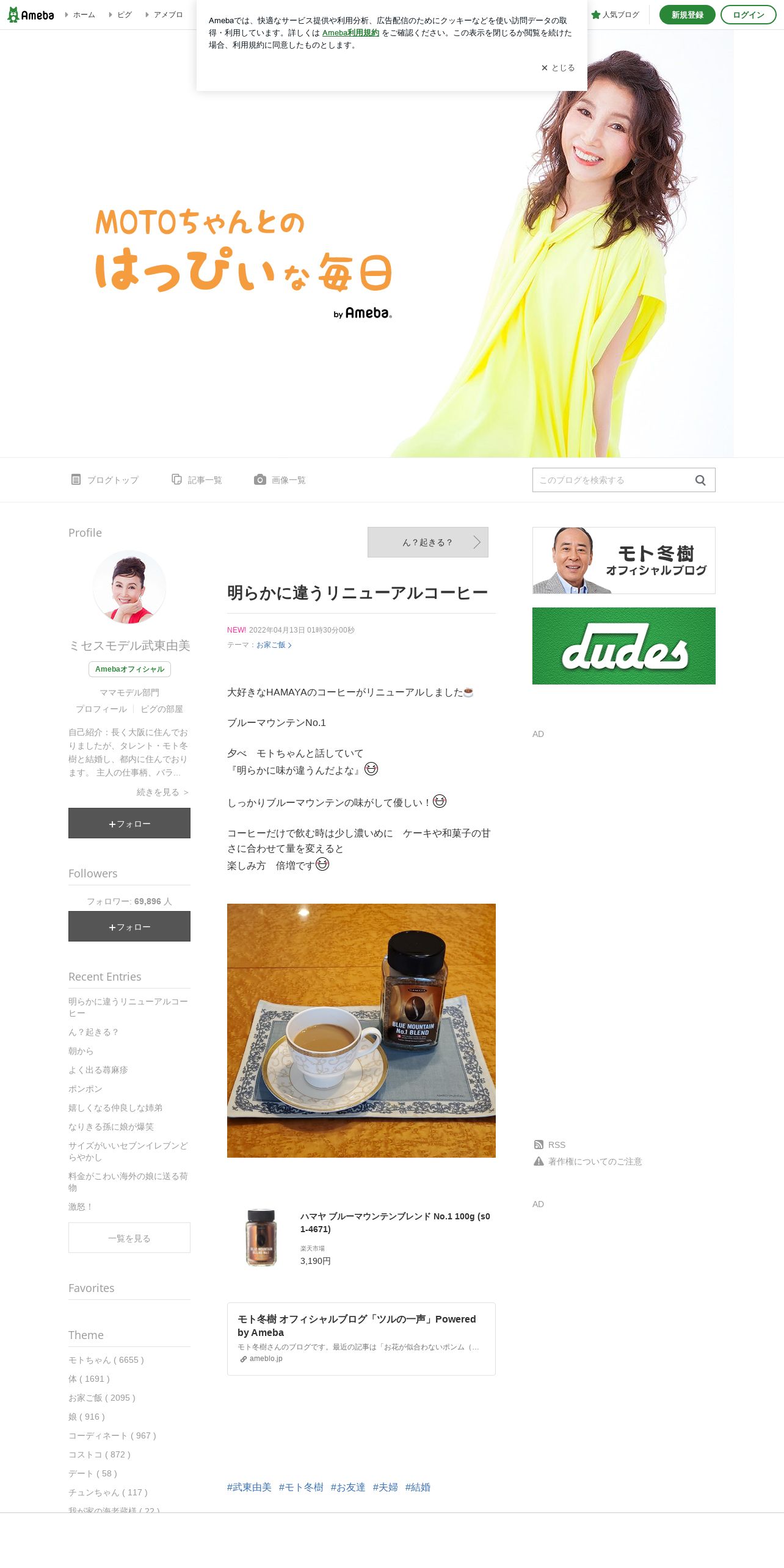Open the Ameba利用規約 link
The width and height of the screenshot is (784, 1568).
click(x=350, y=33)
